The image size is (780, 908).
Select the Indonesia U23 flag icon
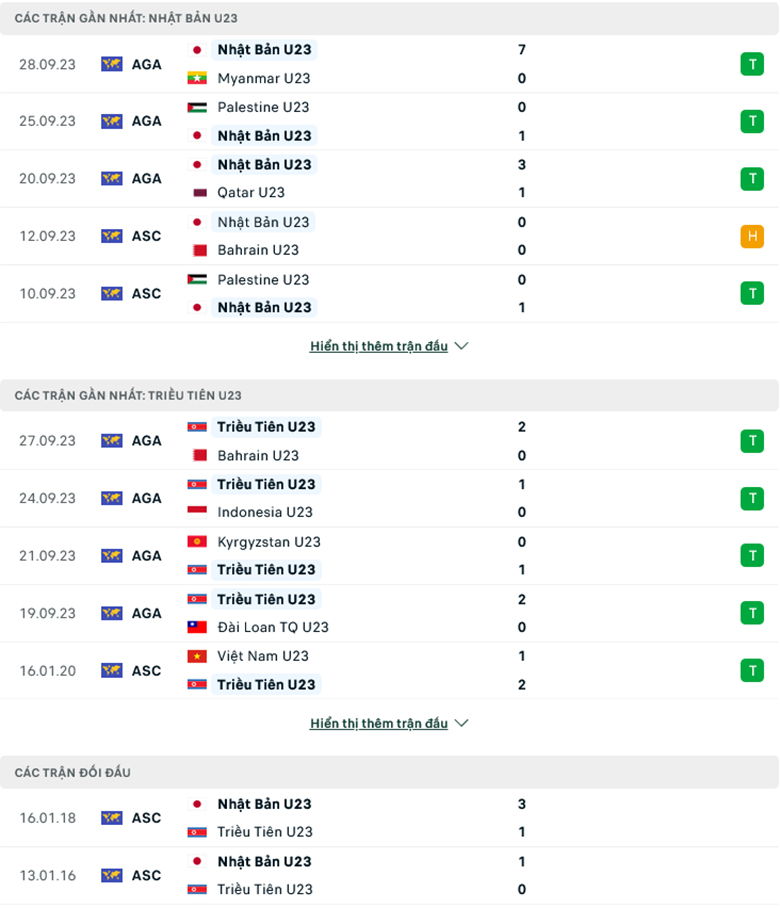pyautogui.click(x=196, y=512)
